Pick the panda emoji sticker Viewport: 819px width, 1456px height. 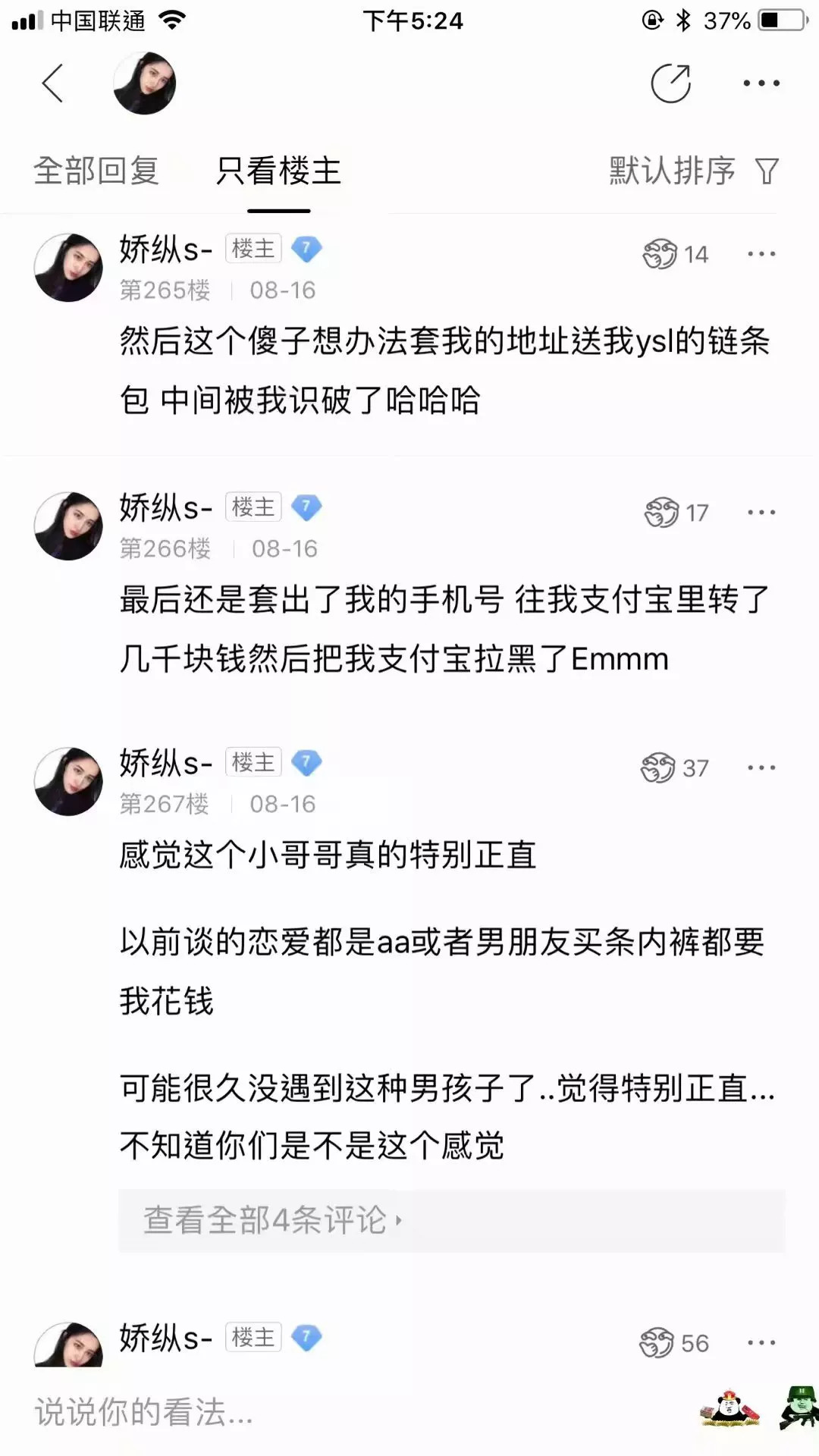point(729,1410)
